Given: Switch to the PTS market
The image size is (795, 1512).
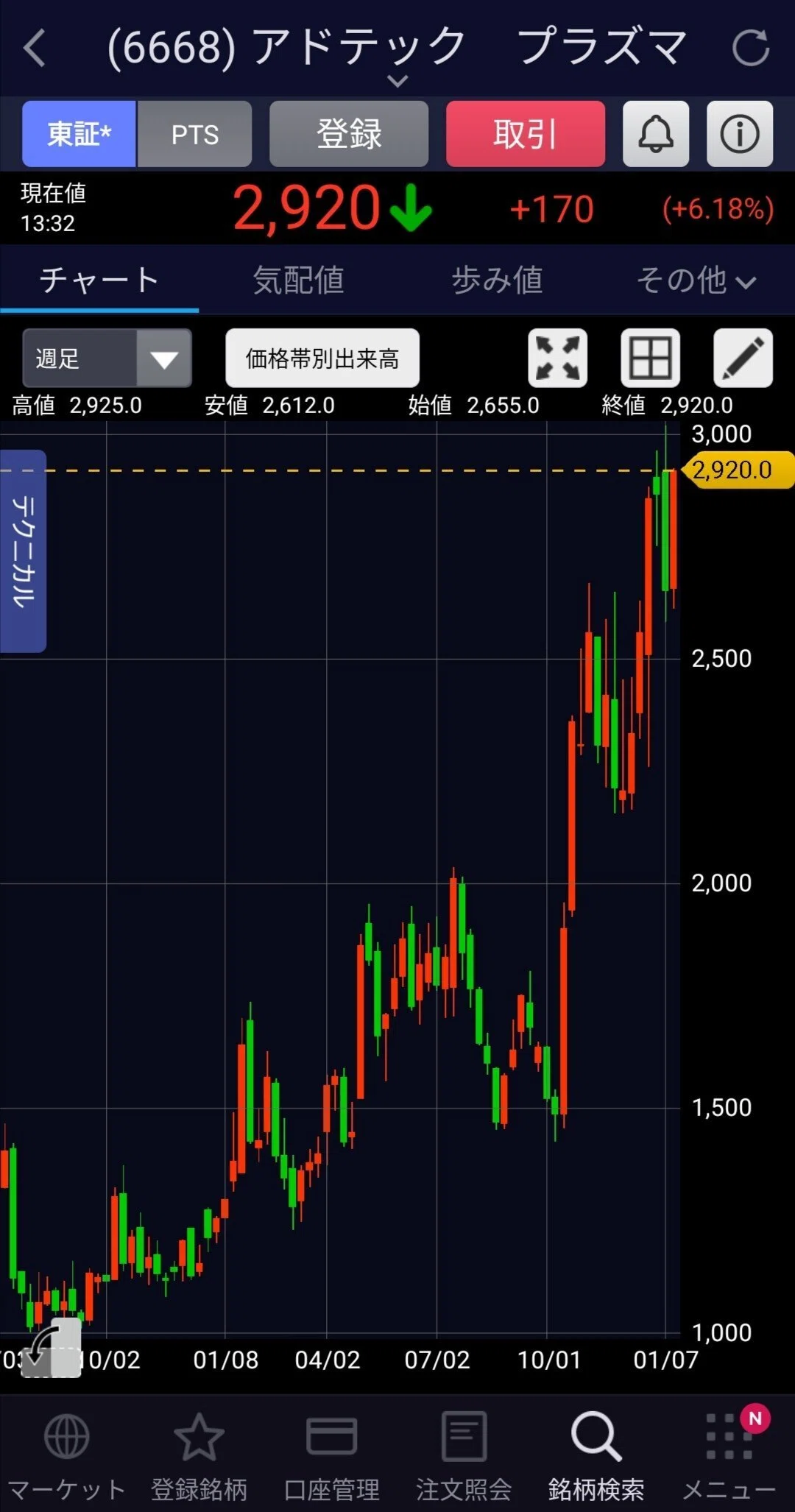Looking at the screenshot, I should 194,134.
